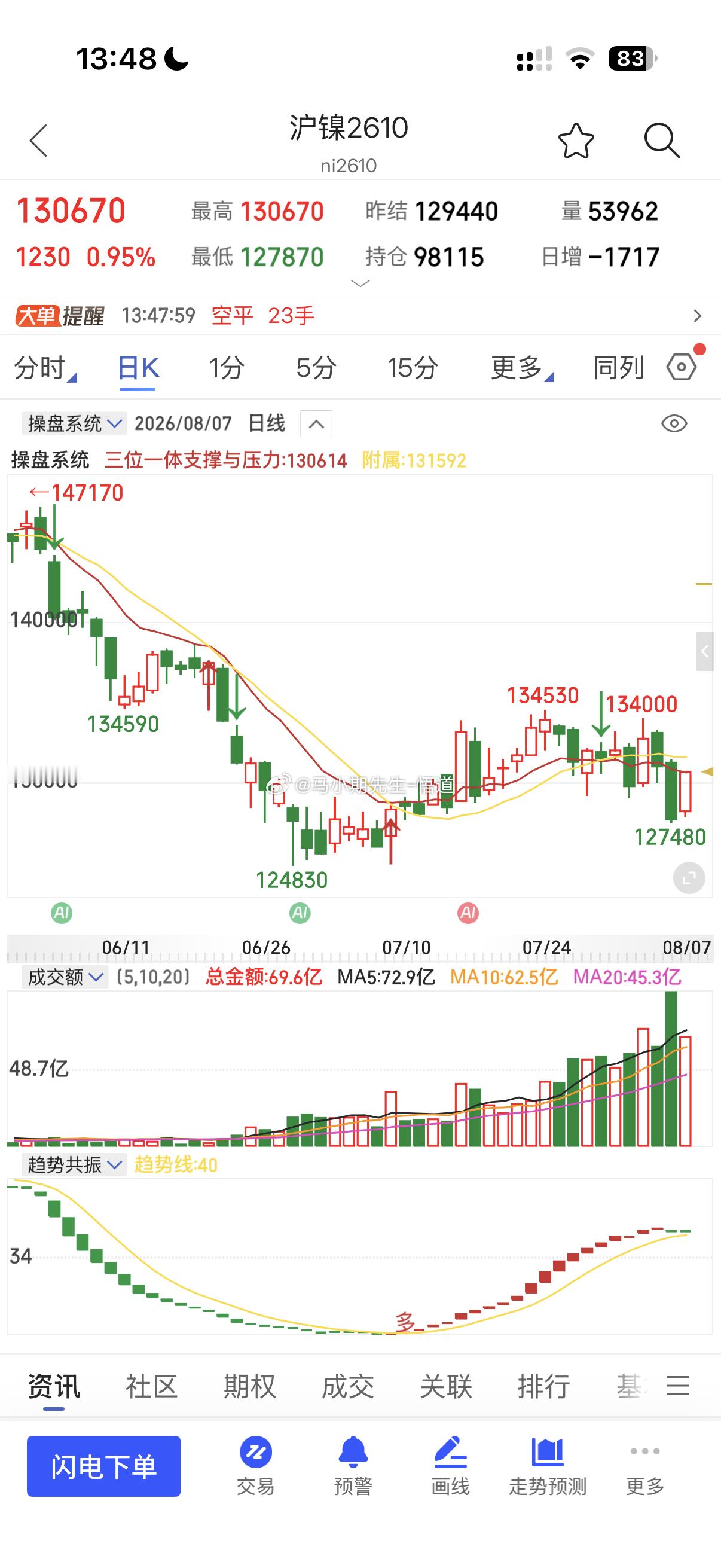Viewport: 721px width, 1568px height.
Task: Open the 成交额 indicator dropdown
Action: [x=65, y=978]
